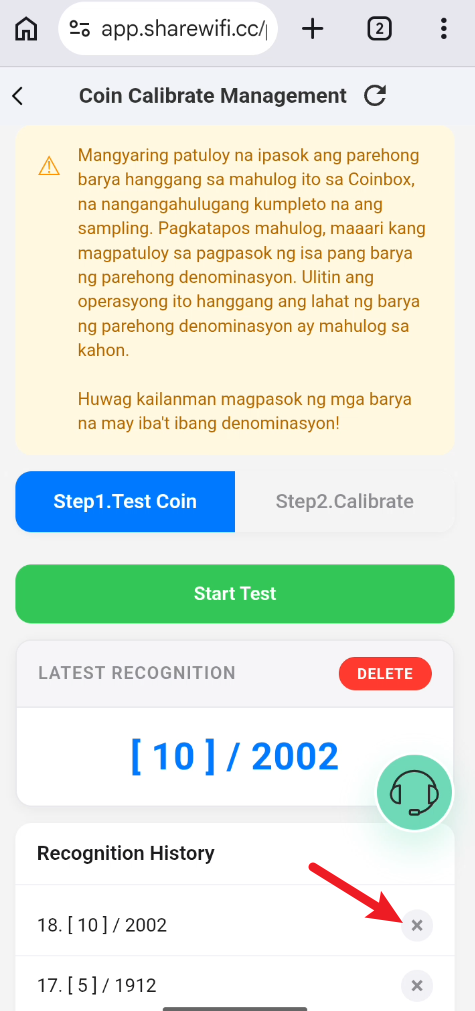
Task: Select the Step1.Test Coin tab
Action: [125, 502]
